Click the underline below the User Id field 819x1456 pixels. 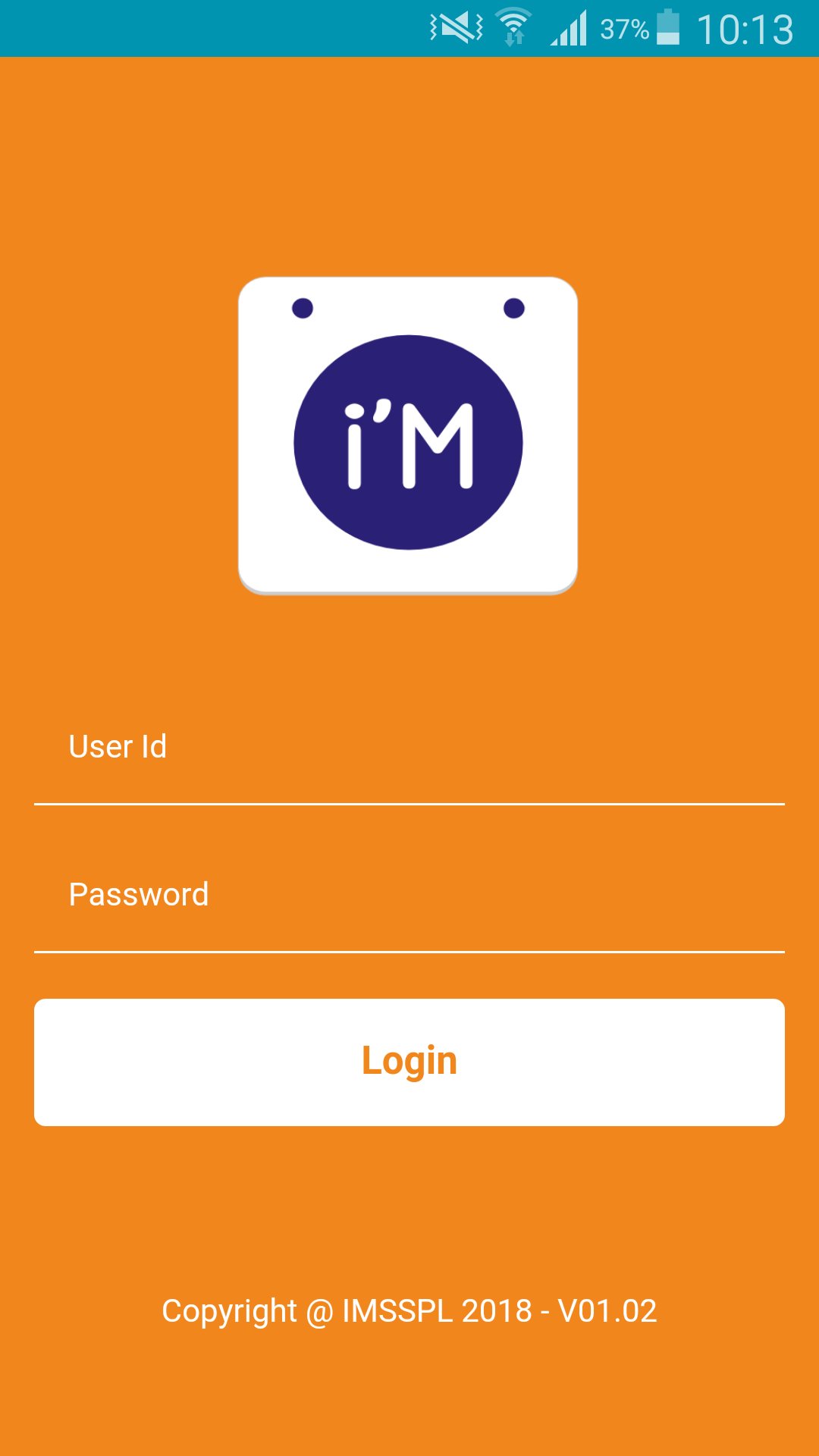pos(409,802)
